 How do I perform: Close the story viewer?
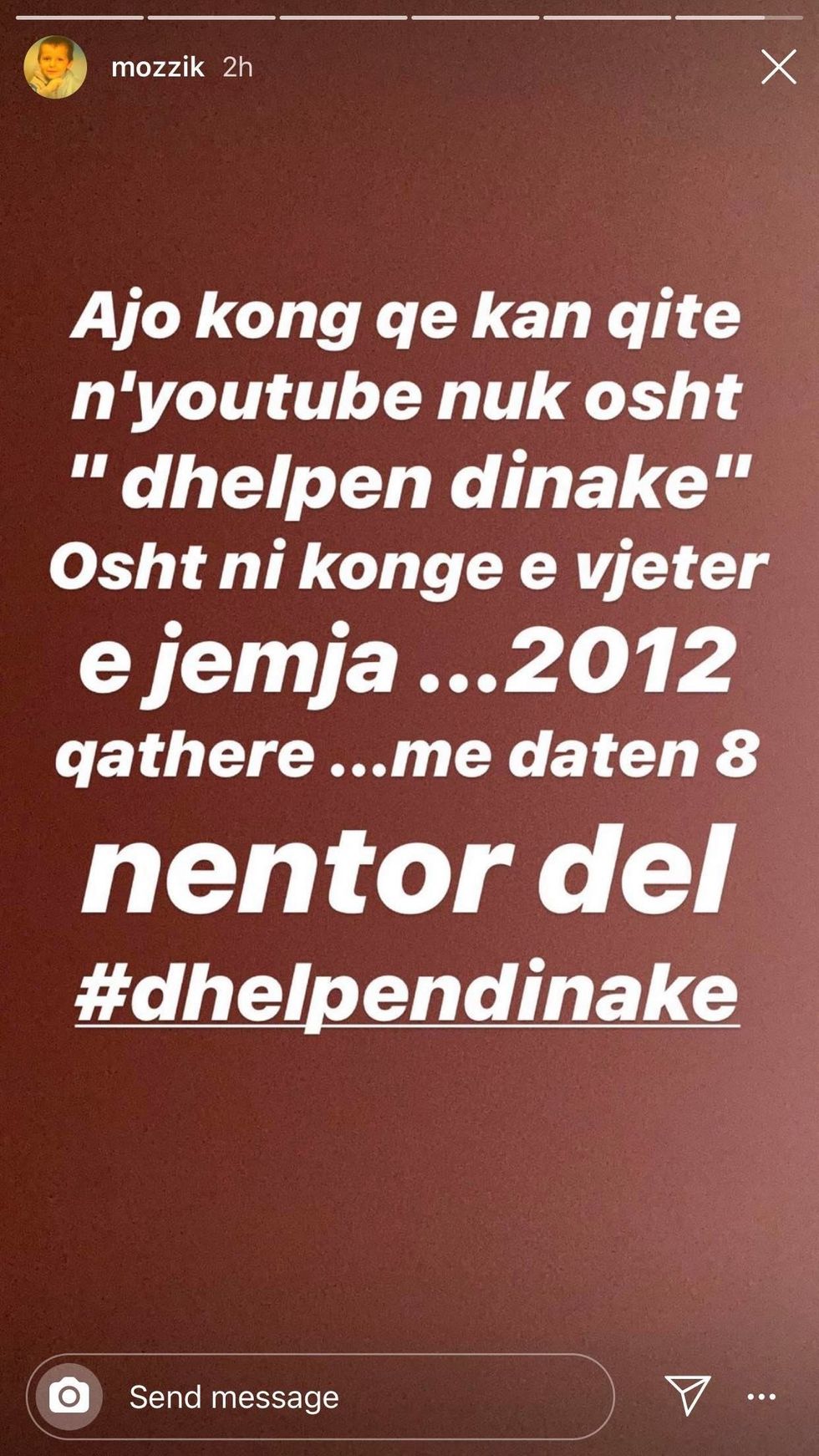point(778,67)
